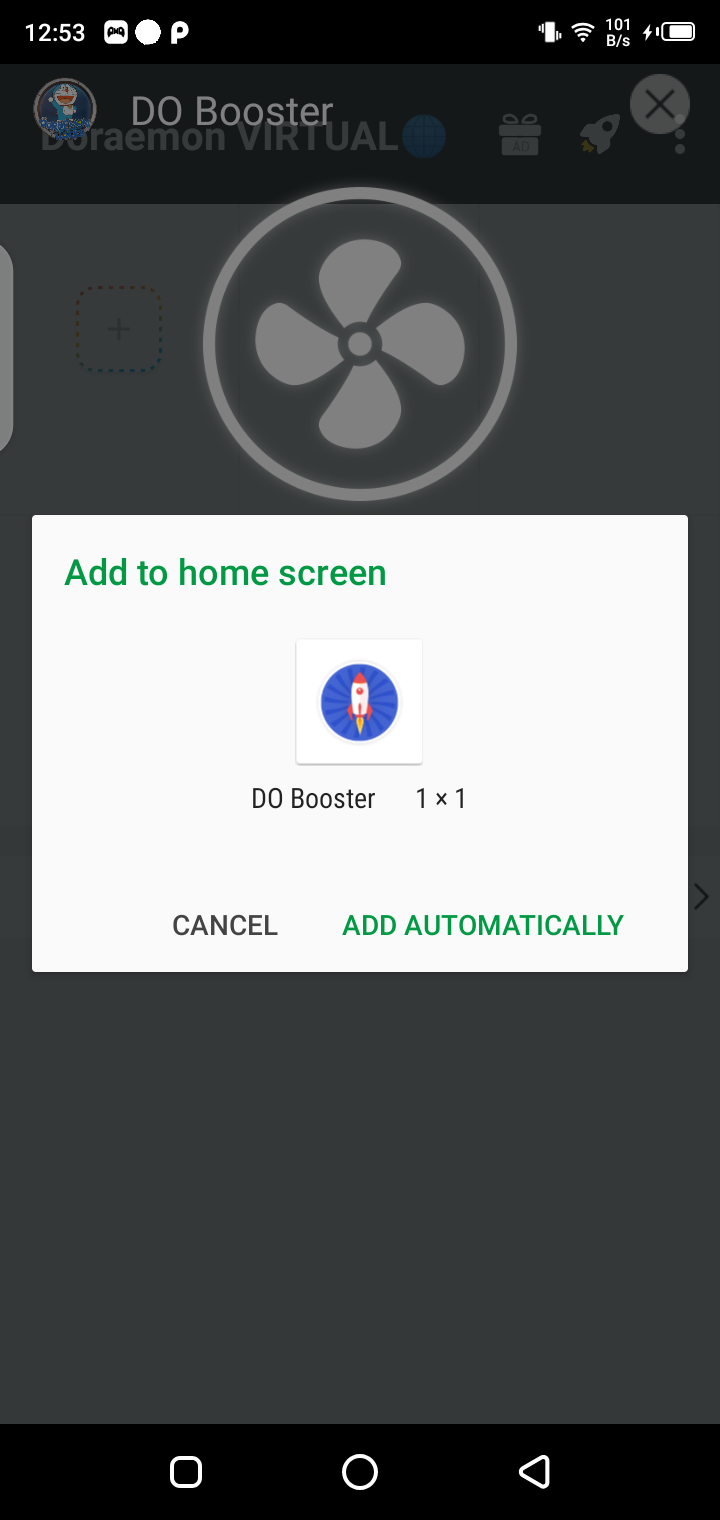Tap Cancel in the dialog
This screenshot has width=720, height=1520.
click(225, 925)
